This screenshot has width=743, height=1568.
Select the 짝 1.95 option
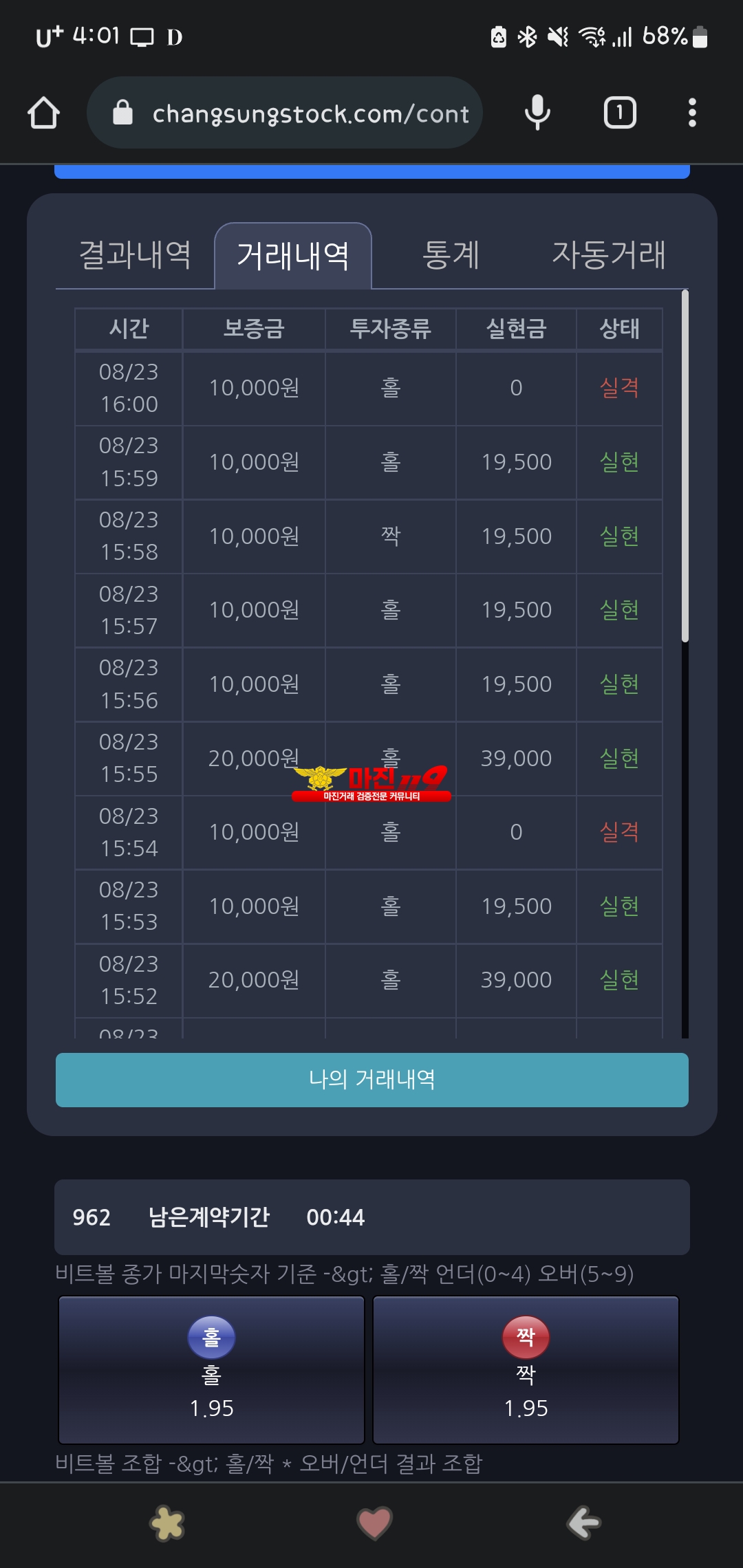[526, 1369]
